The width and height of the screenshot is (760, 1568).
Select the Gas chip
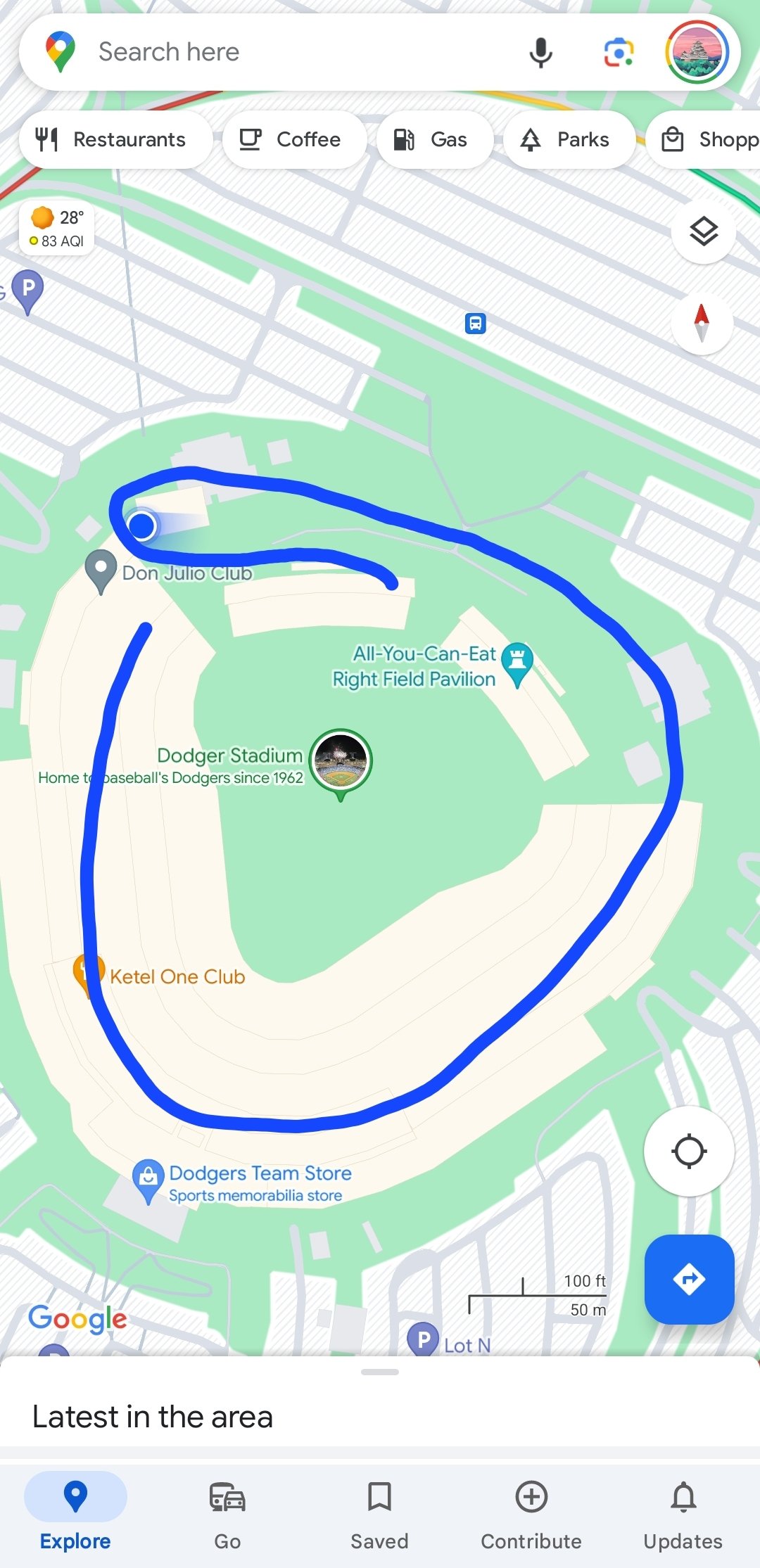pyautogui.click(x=433, y=139)
